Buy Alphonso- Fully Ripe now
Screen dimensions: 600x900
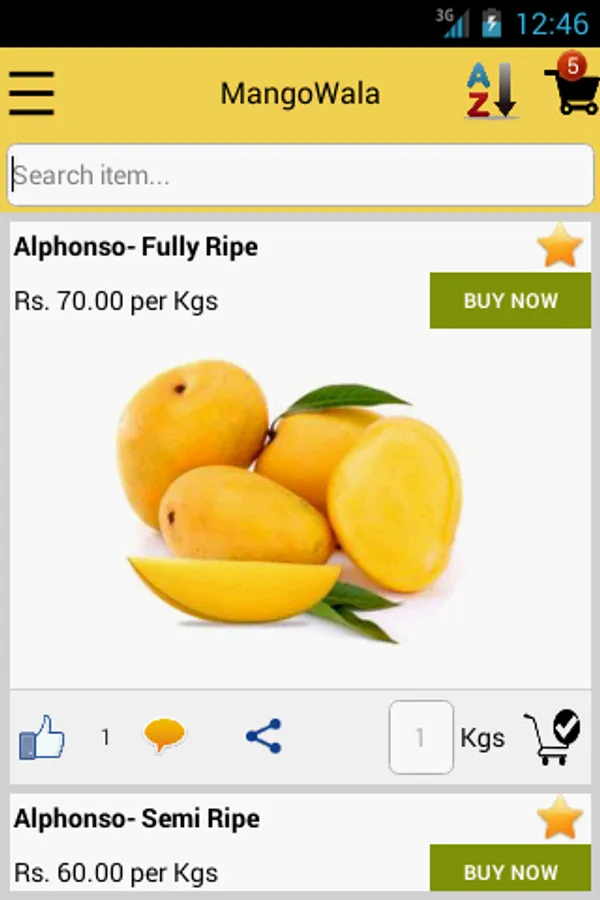click(510, 301)
